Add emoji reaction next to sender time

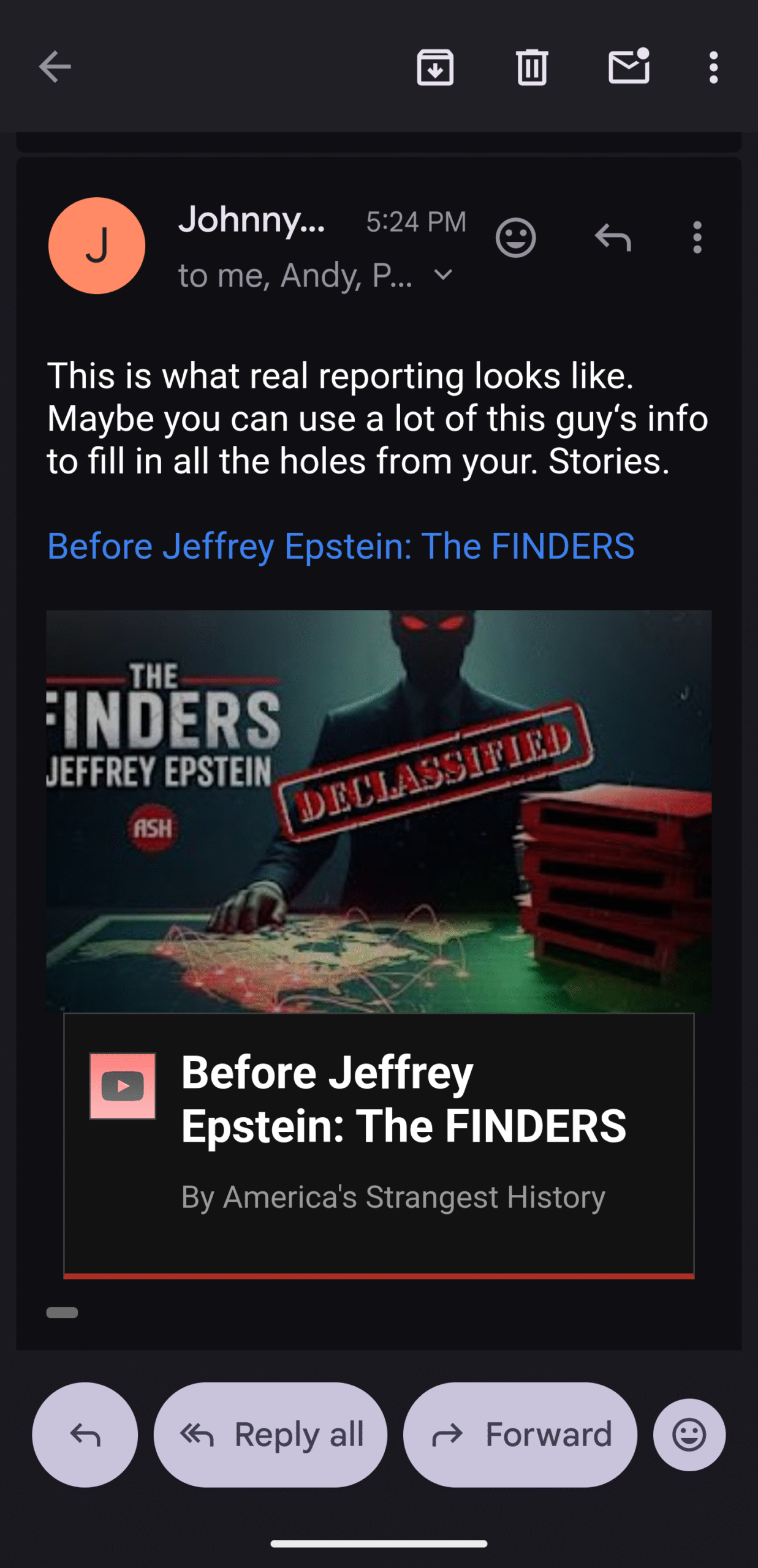click(515, 238)
